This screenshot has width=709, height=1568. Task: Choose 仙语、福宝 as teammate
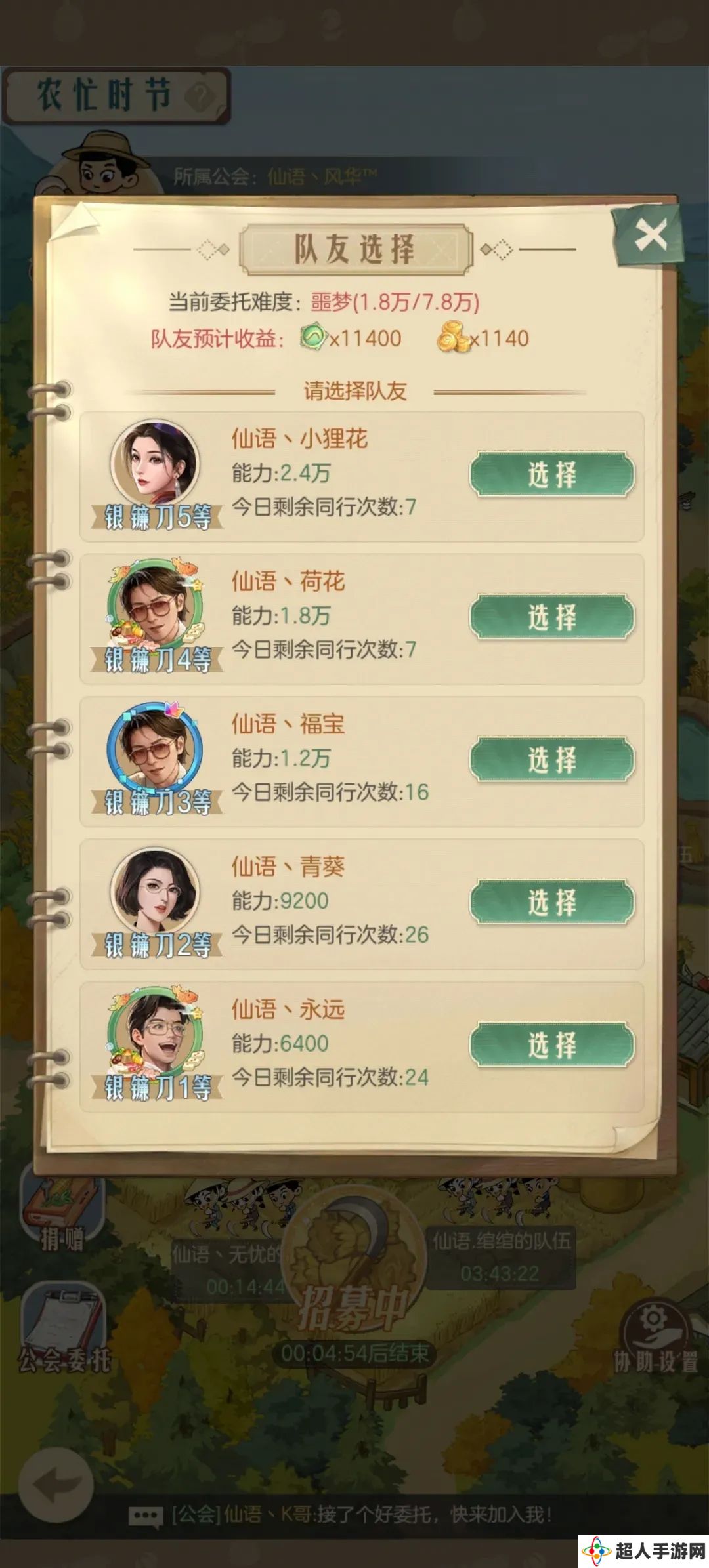pyautogui.click(x=551, y=760)
